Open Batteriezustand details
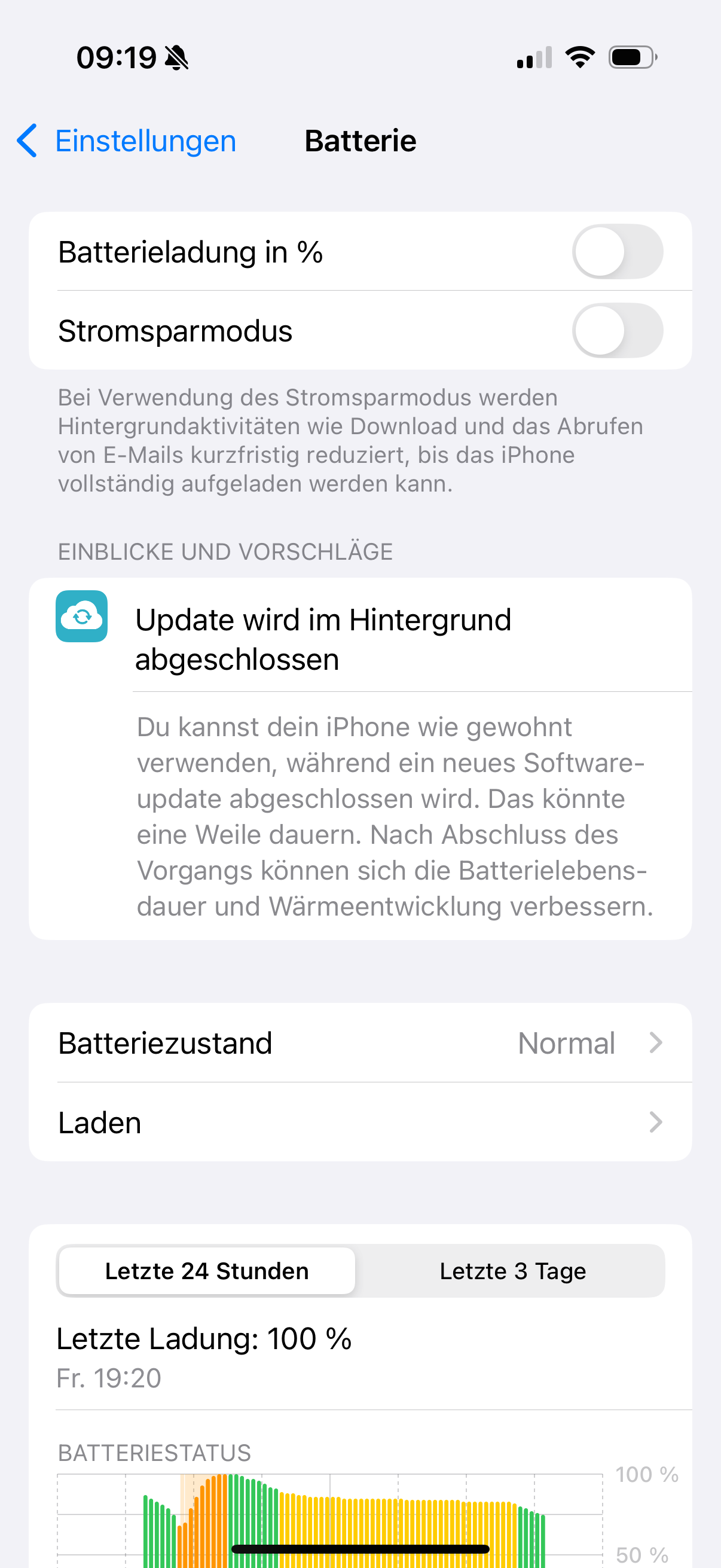The image size is (721, 1568). pos(360,1044)
